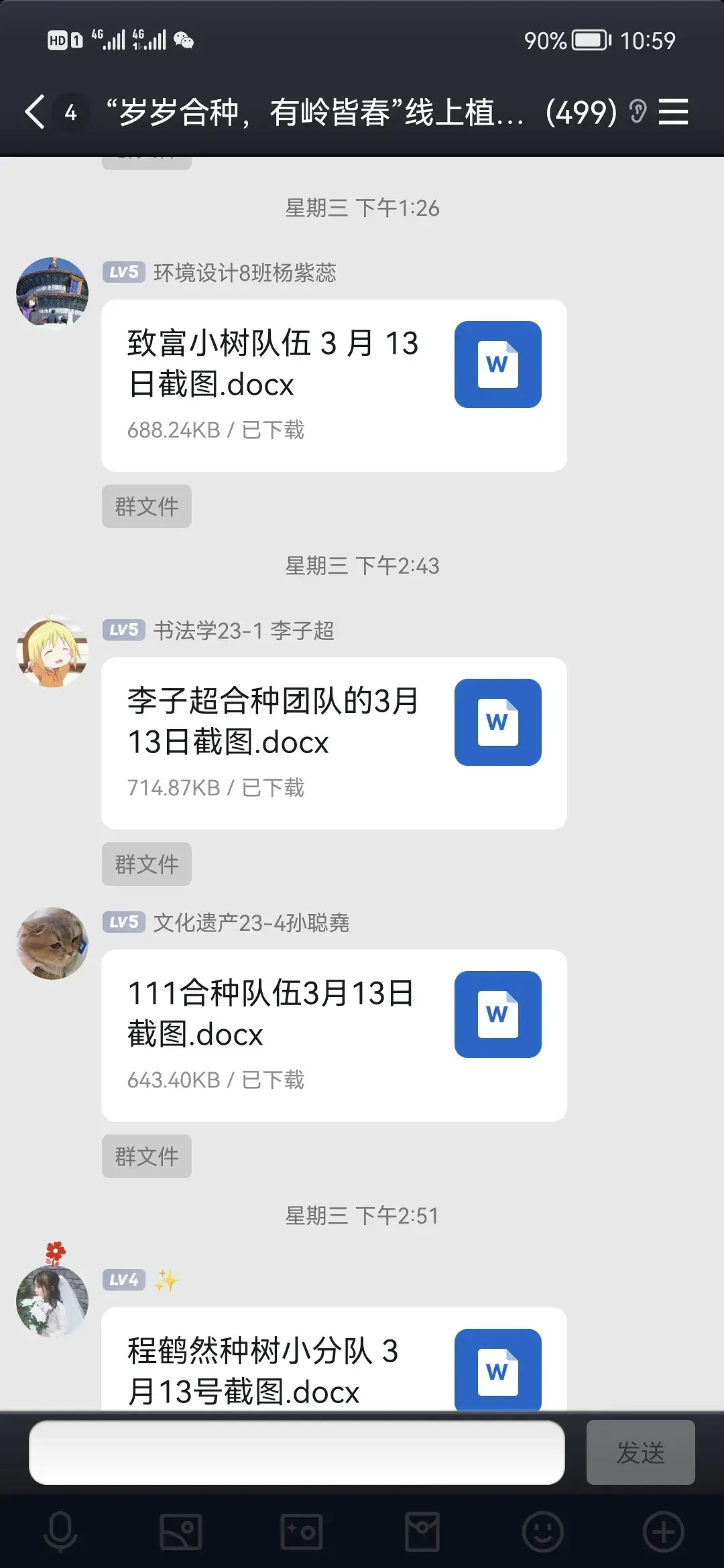Open 111合种队伍3月13日截图.docx file
The width and height of the screenshot is (724, 1568).
(333, 1035)
